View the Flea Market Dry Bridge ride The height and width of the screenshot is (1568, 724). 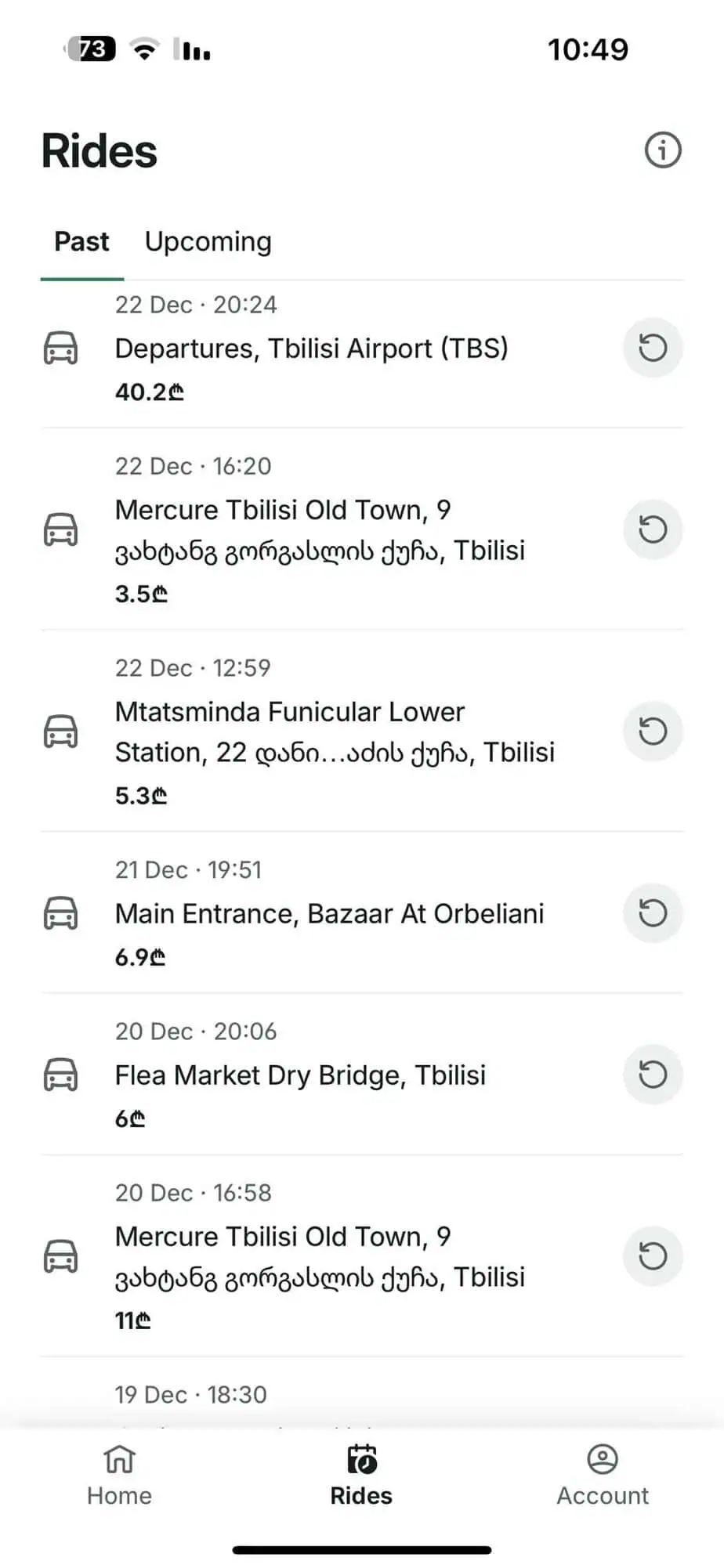(x=300, y=1076)
